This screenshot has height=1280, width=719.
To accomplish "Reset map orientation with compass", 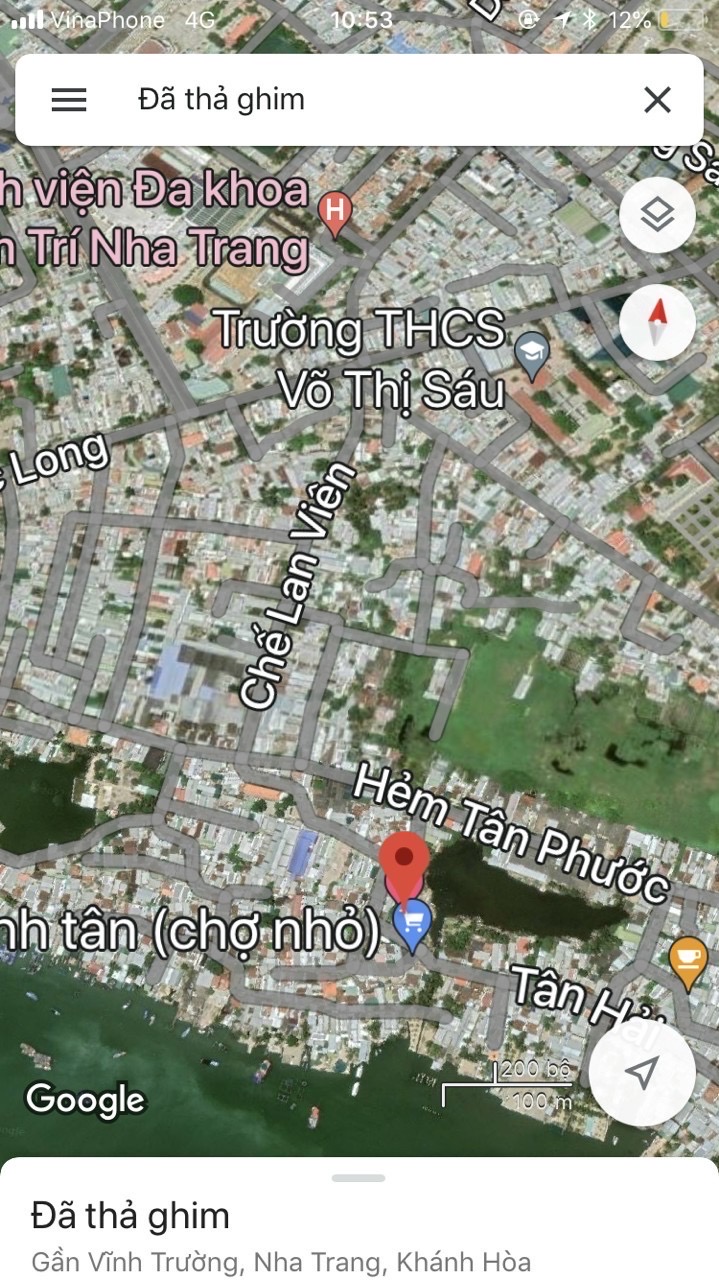I will [657, 322].
